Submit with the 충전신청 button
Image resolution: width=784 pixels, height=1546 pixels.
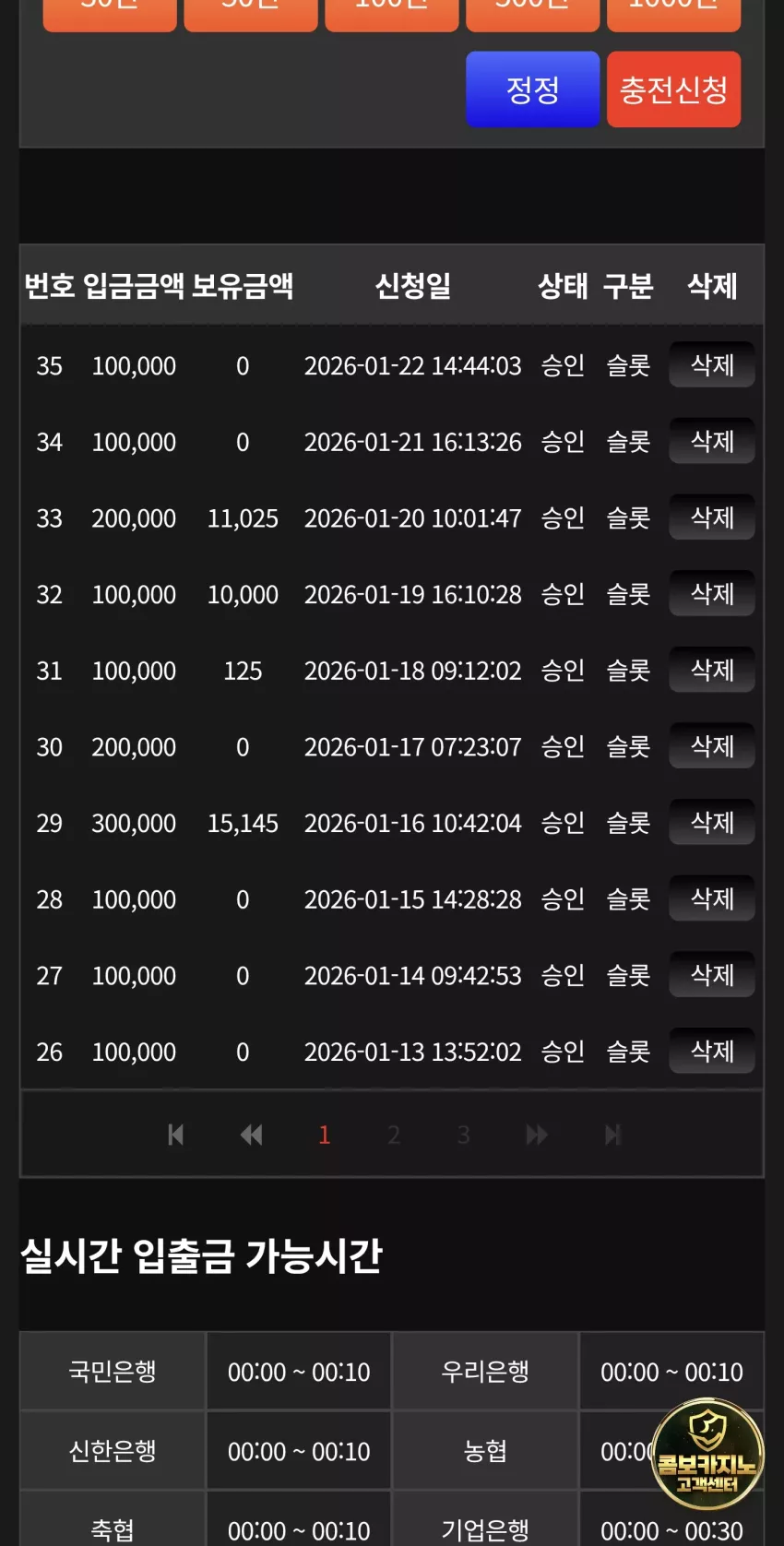coord(673,89)
